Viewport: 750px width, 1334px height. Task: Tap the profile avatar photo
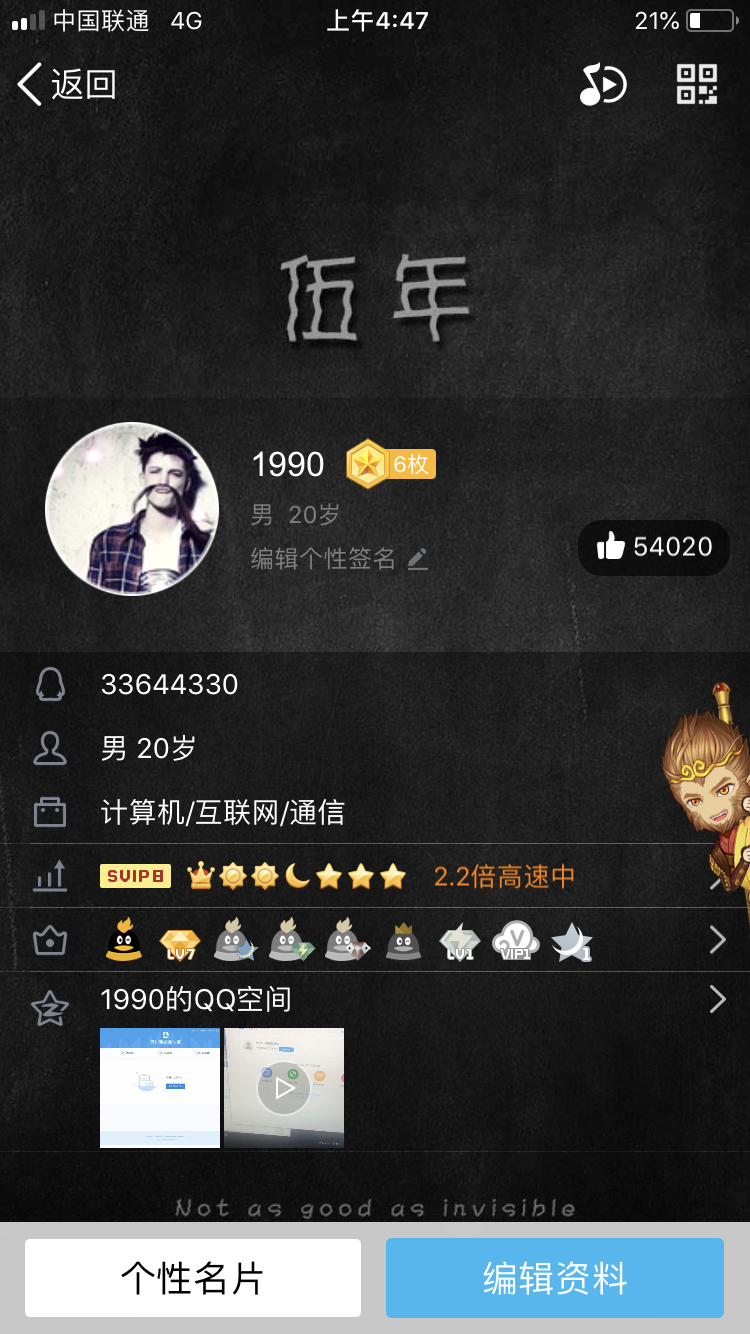coord(132,508)
